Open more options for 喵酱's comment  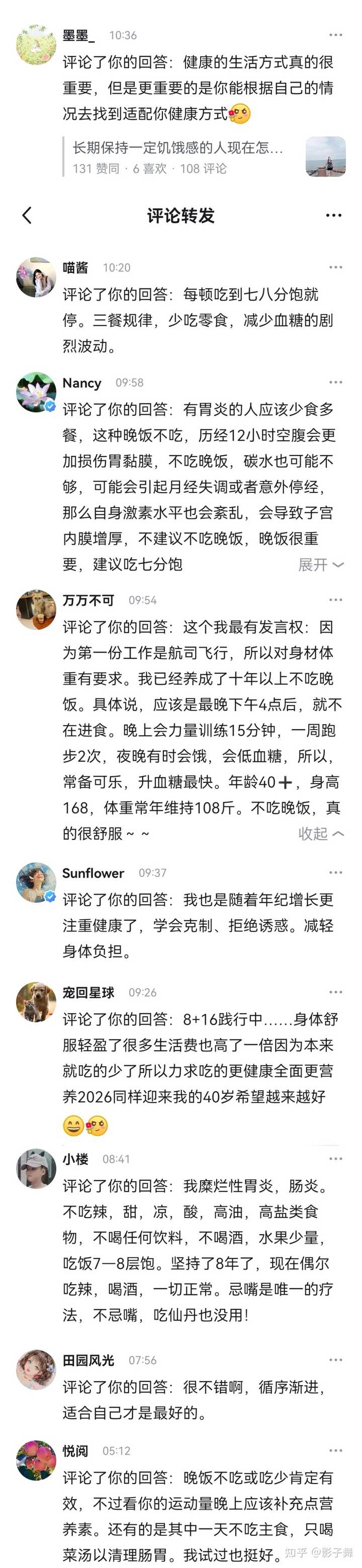click(336, 267)
